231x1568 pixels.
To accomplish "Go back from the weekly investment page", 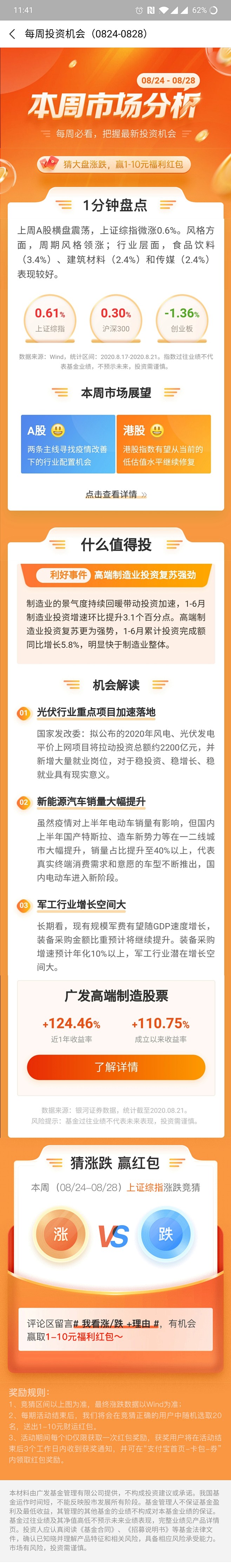I will pyautogui.click(x=12, y=34).
